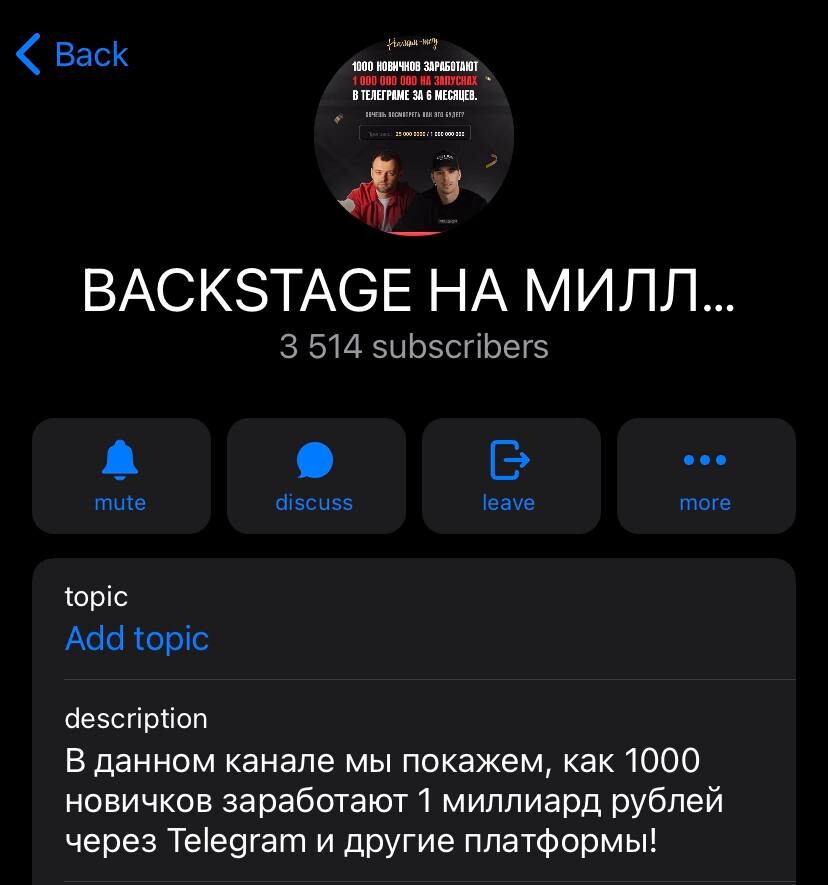Open the more options menu

705,476
